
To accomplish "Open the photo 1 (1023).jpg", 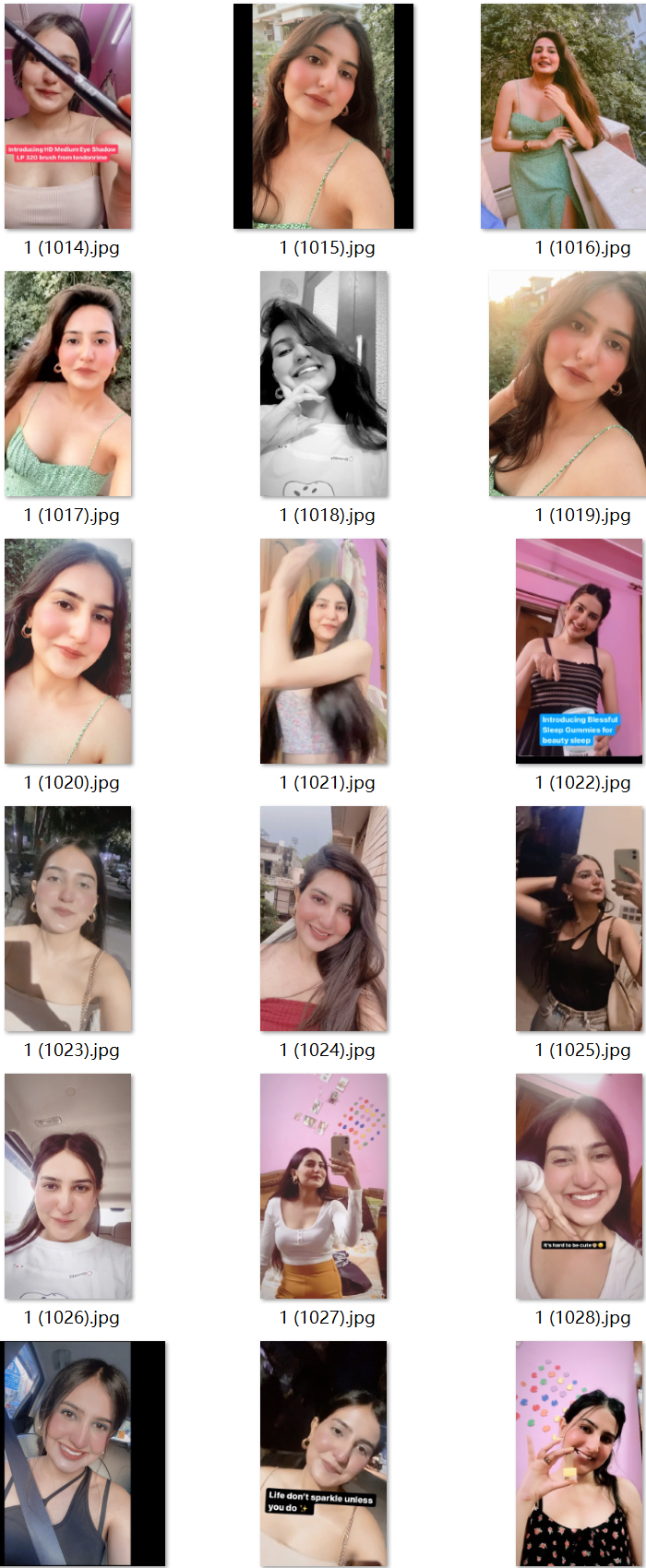I will coord(68,919).
